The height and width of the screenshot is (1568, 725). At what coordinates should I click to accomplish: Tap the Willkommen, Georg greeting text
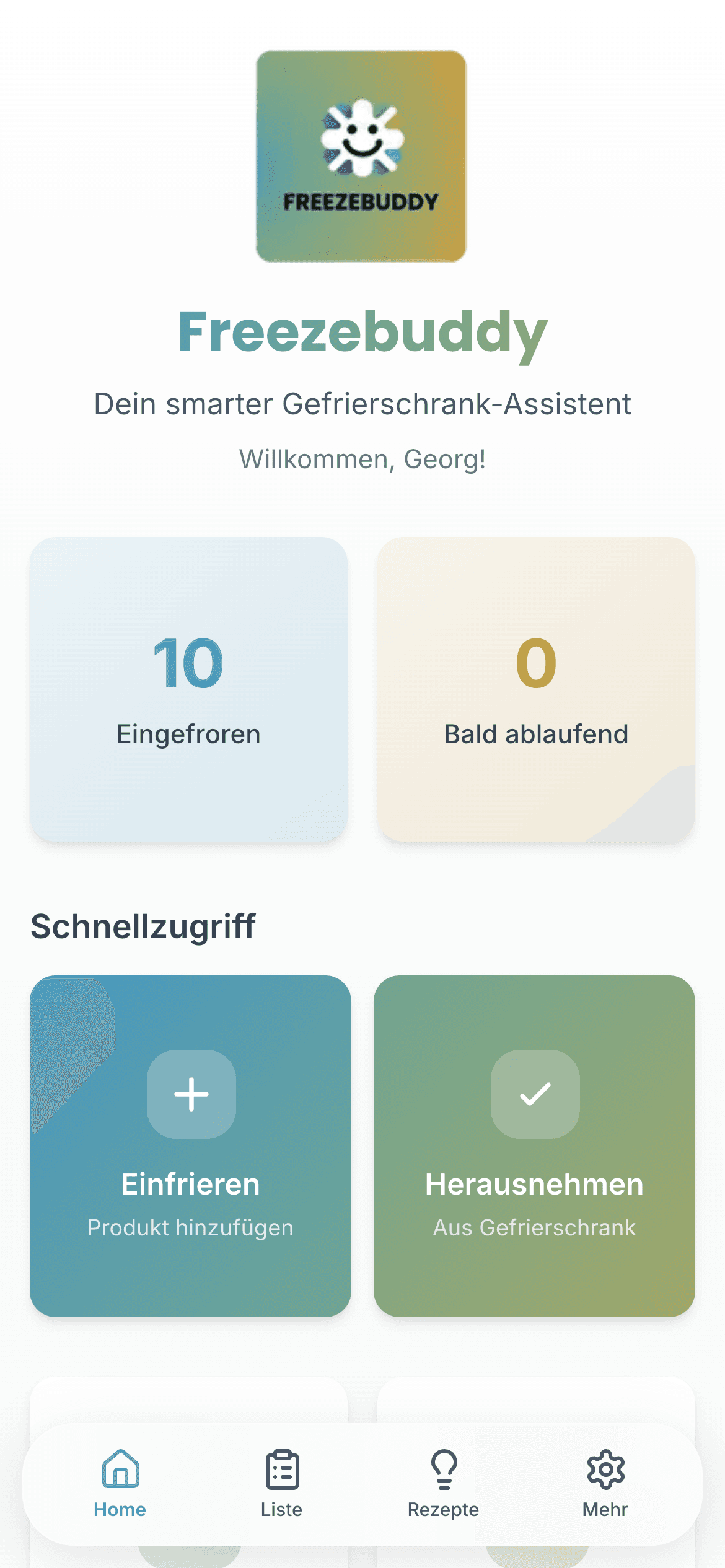(362, 460)
